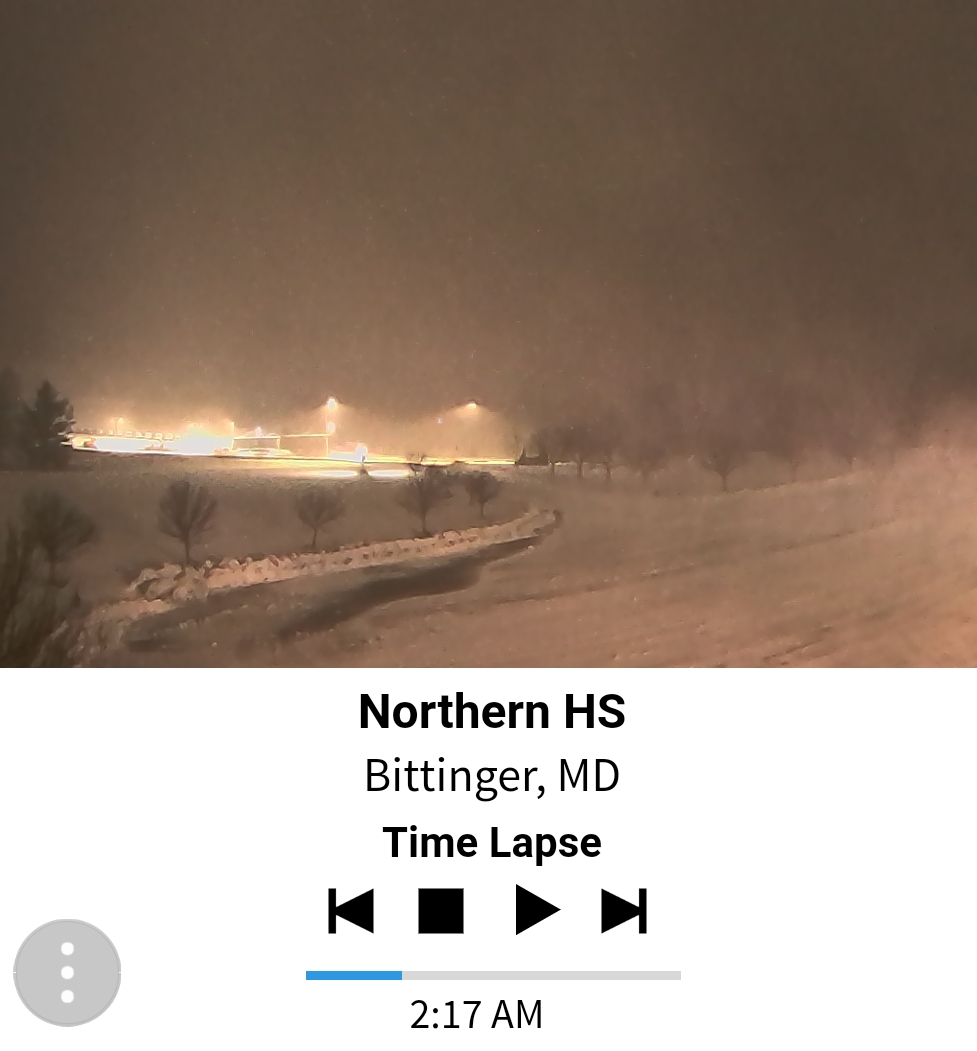Image resolution: width=977 pixels, height=1051 pixels.
Task: Skip to the first time lapse frame
Action: [351, 911]
